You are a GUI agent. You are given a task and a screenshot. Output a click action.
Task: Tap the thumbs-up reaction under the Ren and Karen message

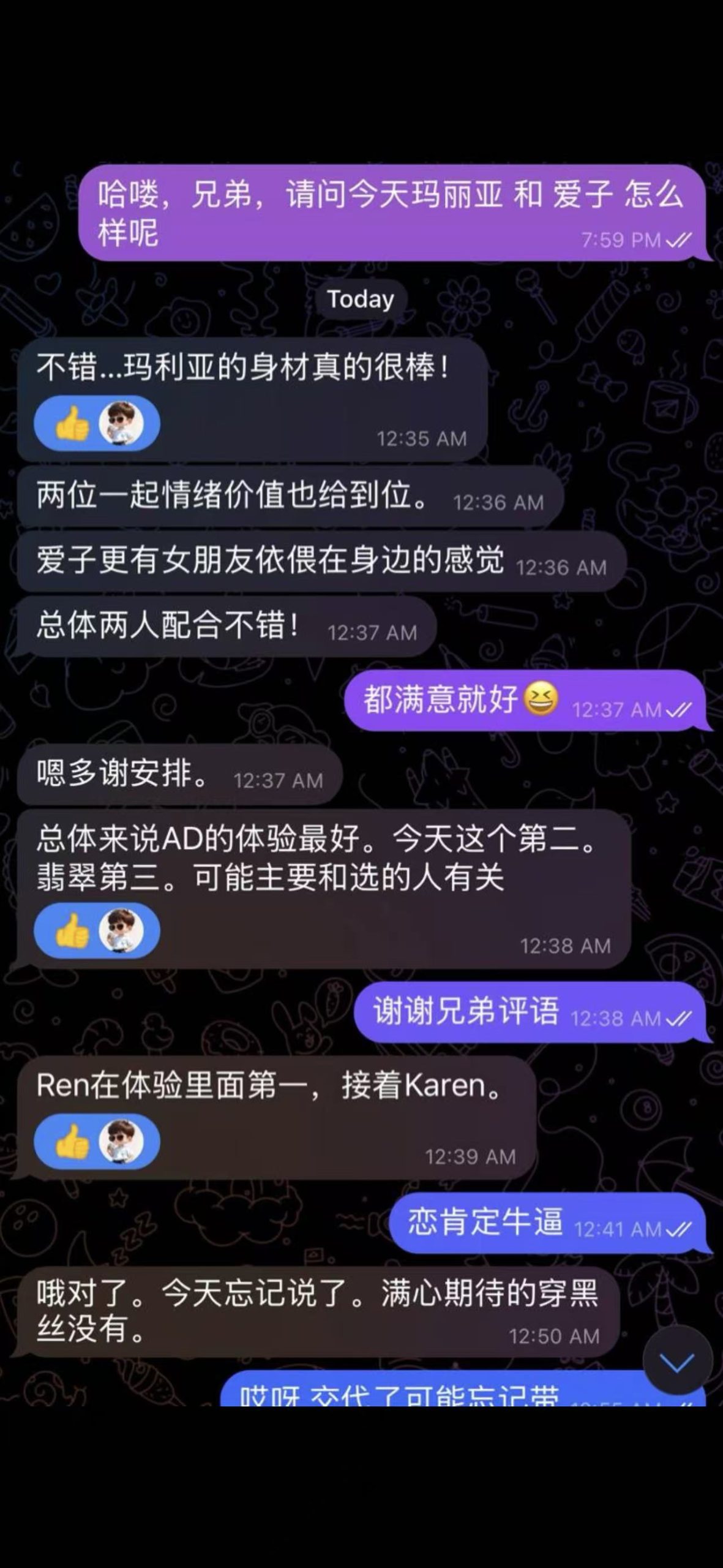pyautogui.click(x=96, y=1142)
